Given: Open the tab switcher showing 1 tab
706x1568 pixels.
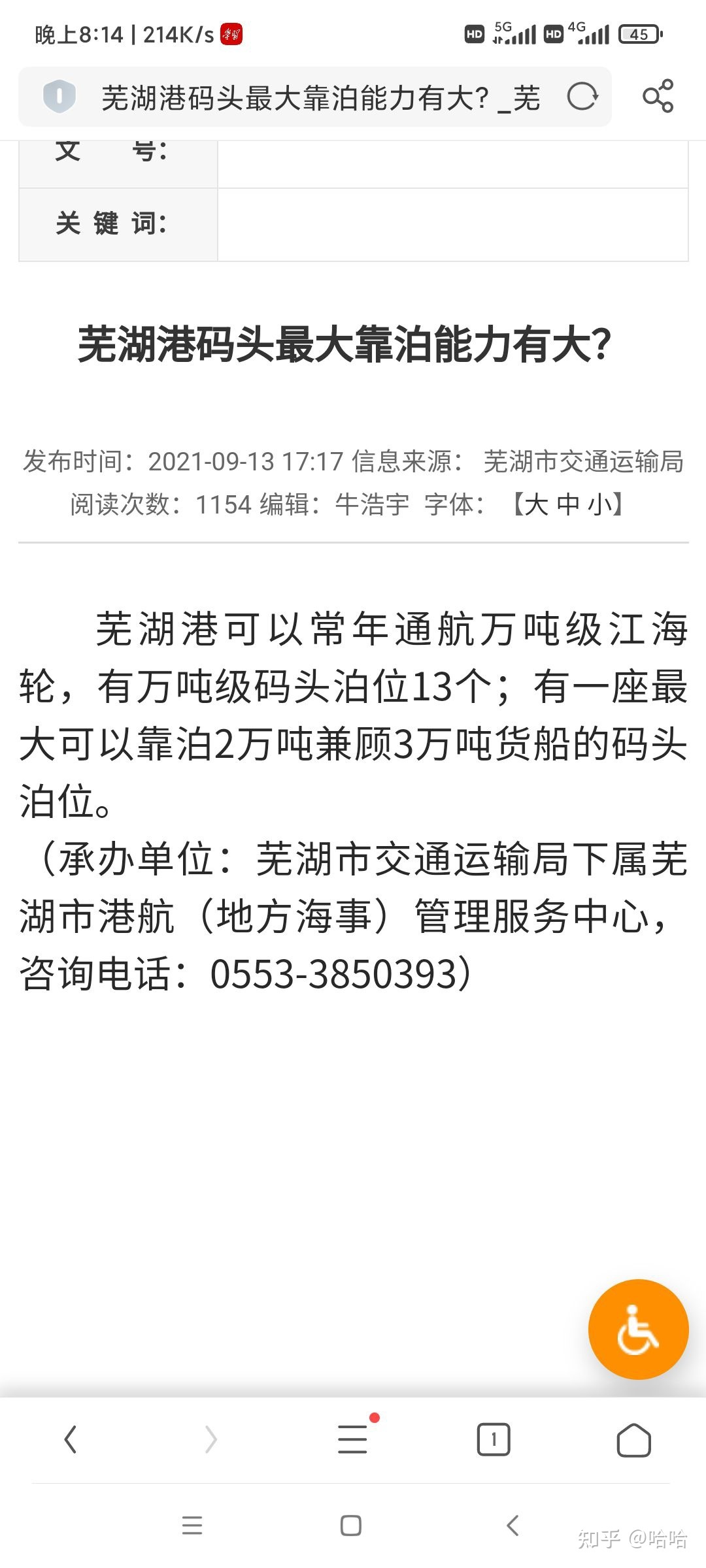Looking at the screenshot, I should pyautogui.click(x=494, y=1439).
